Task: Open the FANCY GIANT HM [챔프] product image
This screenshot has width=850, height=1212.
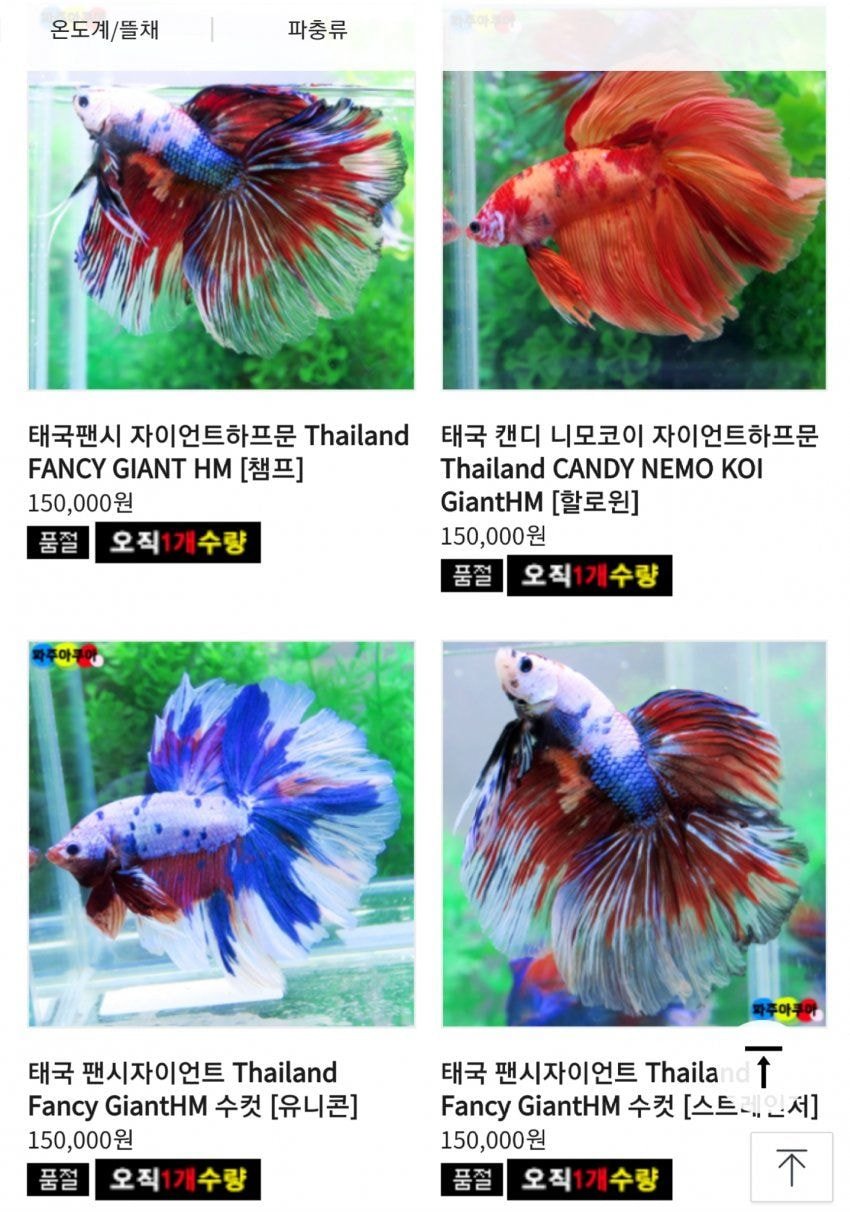Action: pyautogui.click(x=221, y=230)
